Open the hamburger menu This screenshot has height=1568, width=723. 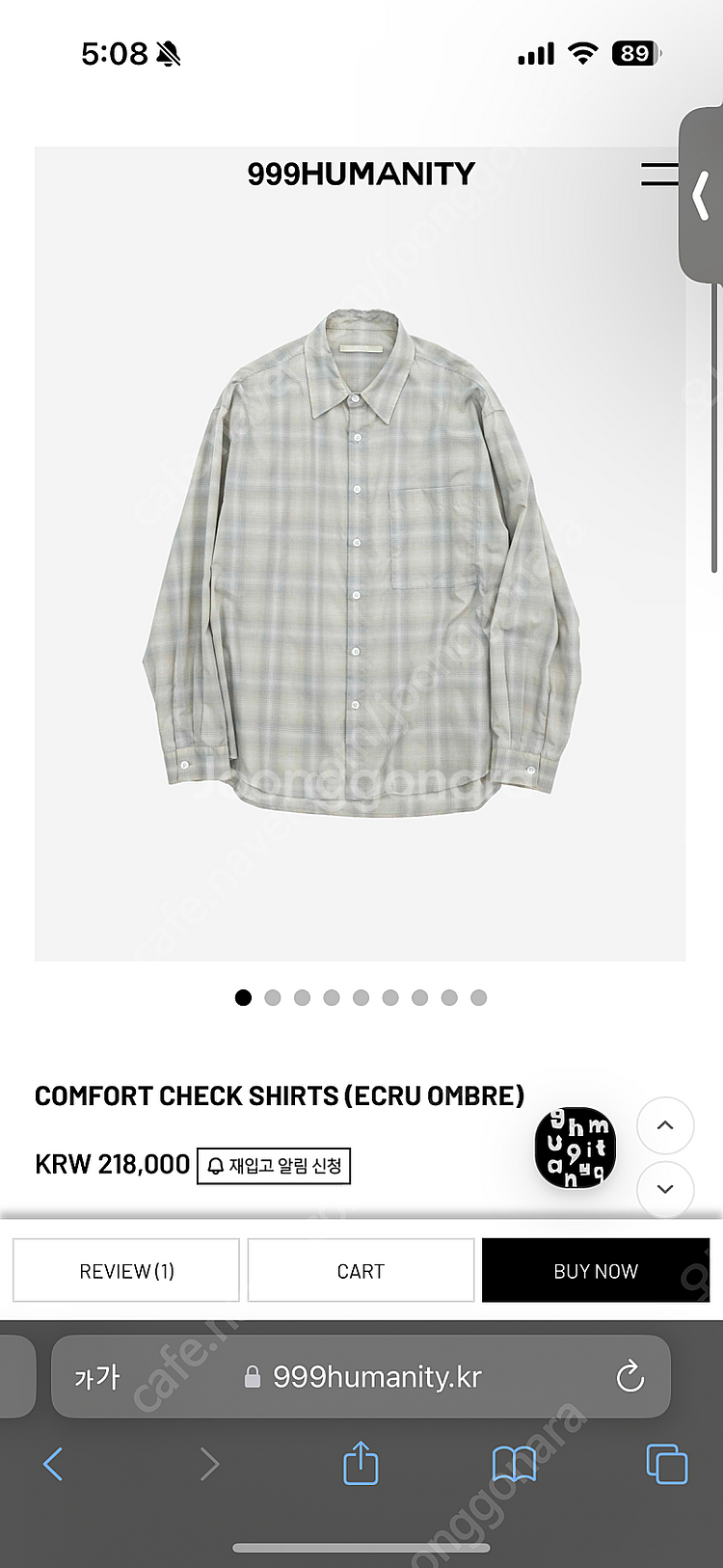[660, 175]
